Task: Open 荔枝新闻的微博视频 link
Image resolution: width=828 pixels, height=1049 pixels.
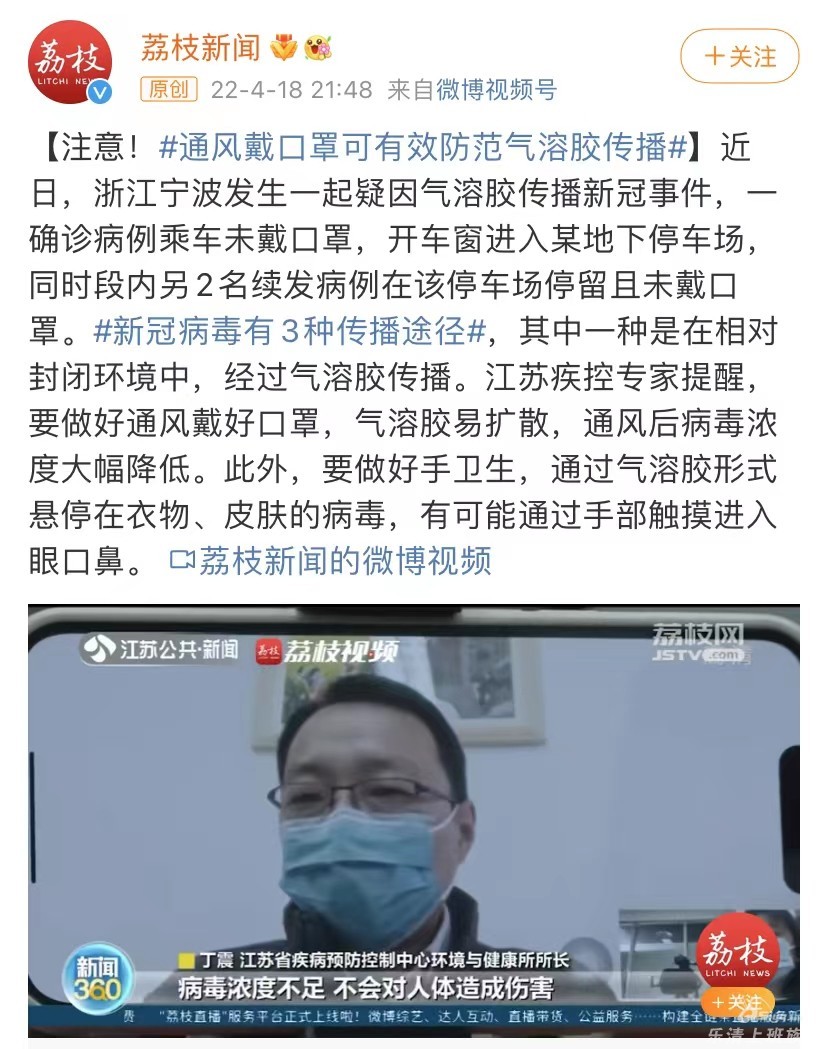Action: tap(331, 560)
